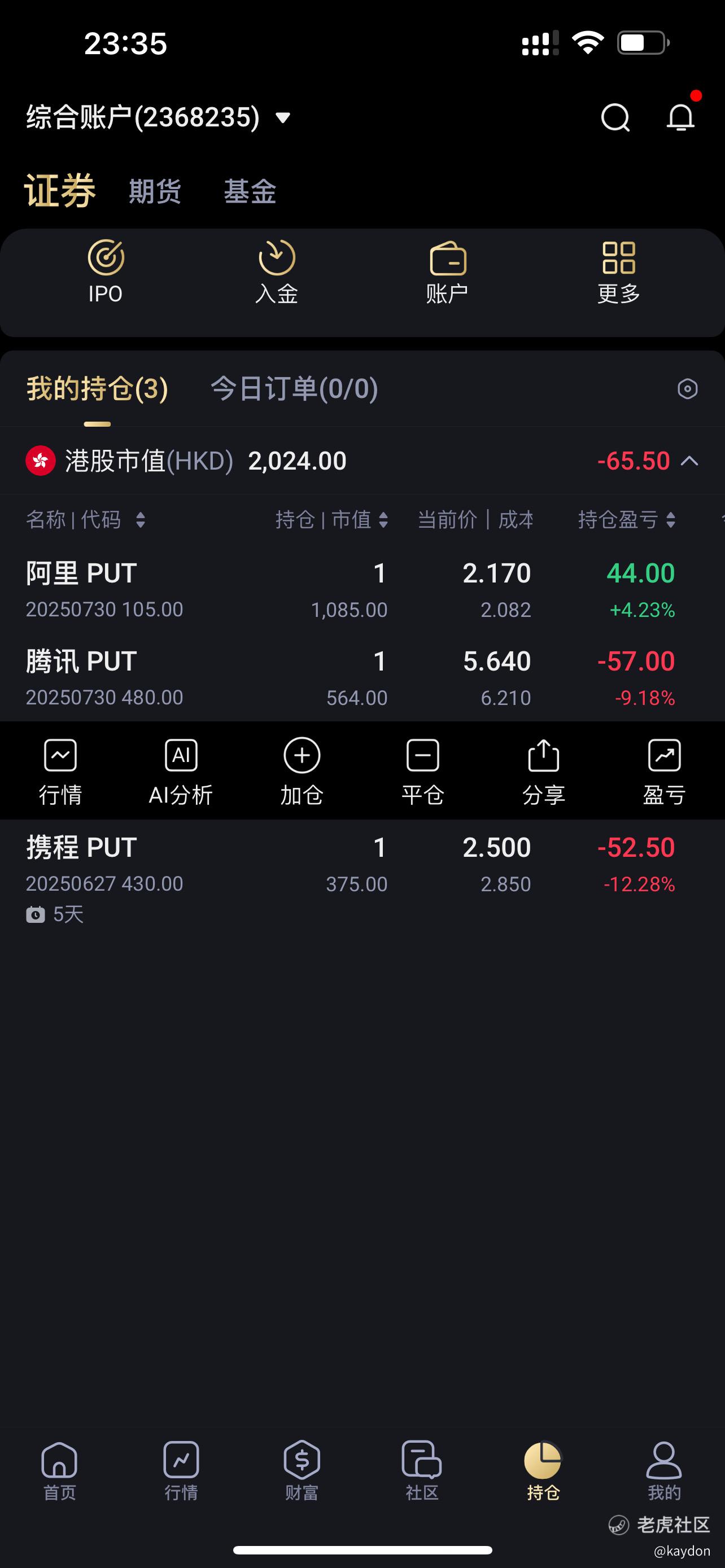
Task: Open the search magnifier icon
Action: click(615, 117)
